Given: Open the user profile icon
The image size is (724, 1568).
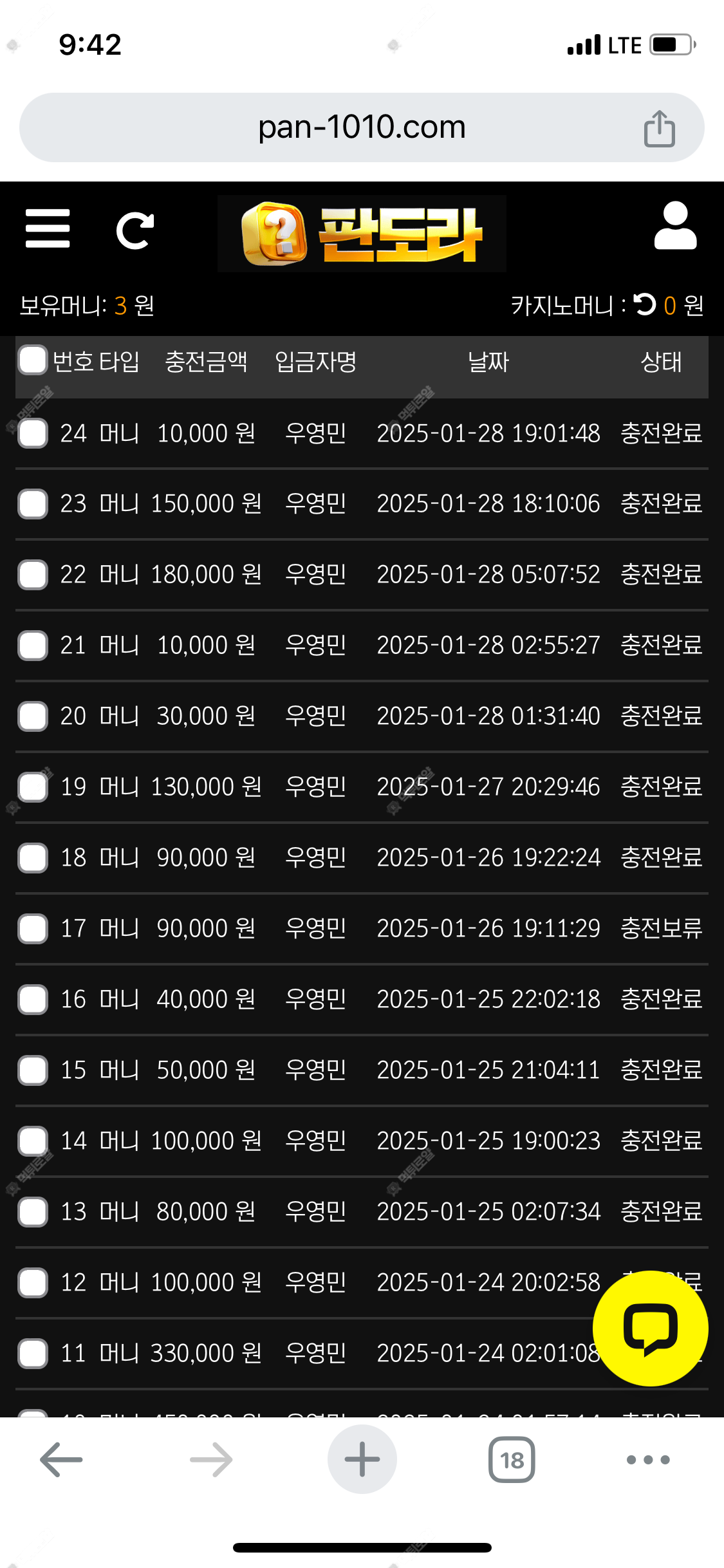Looking at the screenshot, I should (675, 226).
